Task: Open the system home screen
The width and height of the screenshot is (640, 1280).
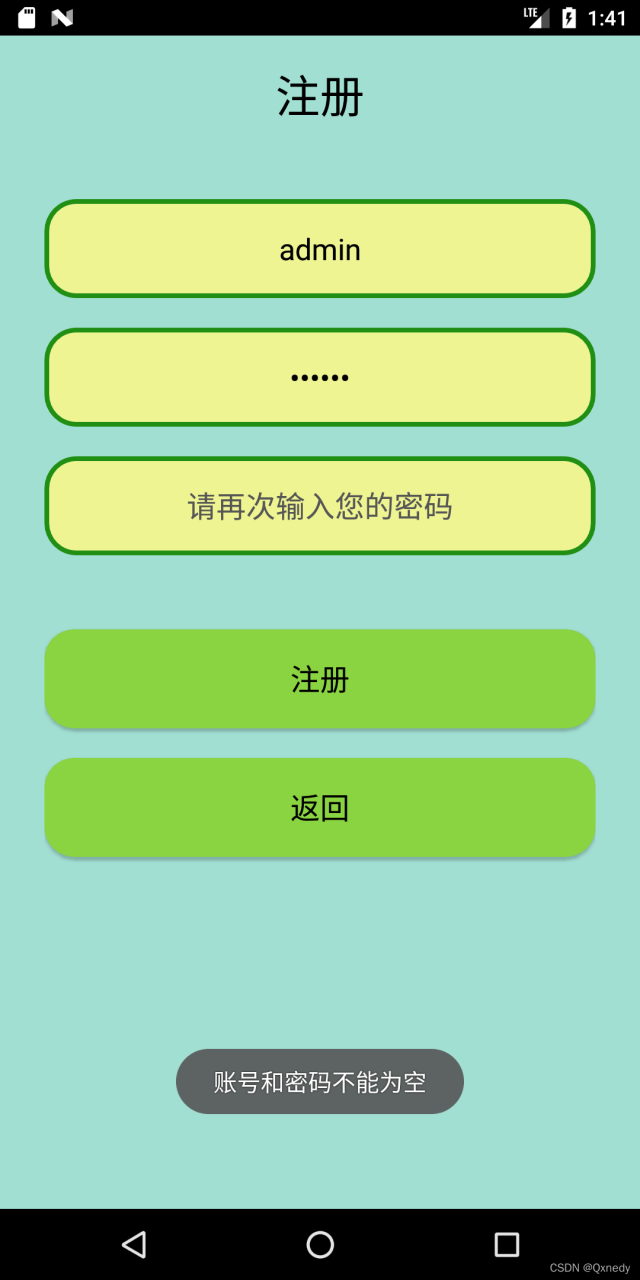Action: pos(320,1244)
